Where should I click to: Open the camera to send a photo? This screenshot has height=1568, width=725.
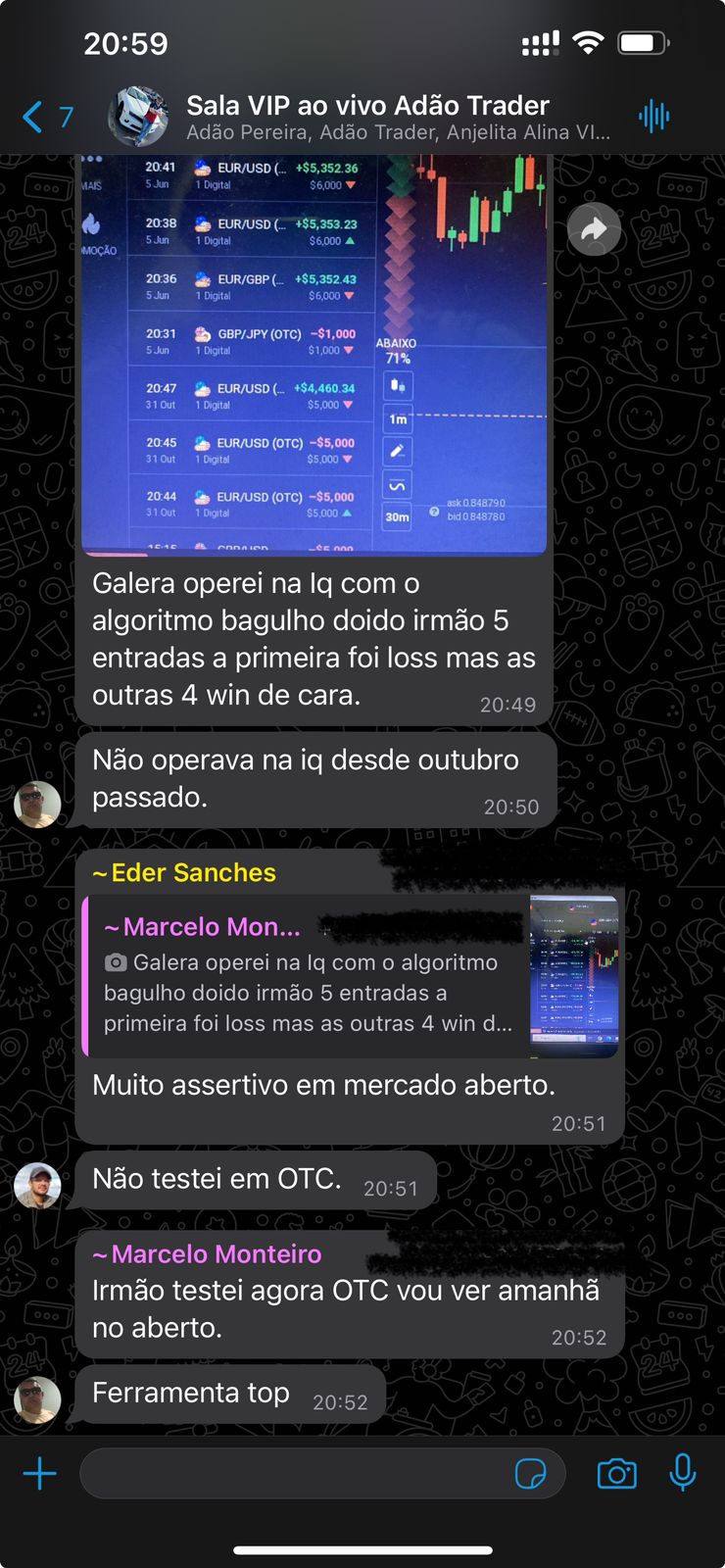tap(616, 1473)
